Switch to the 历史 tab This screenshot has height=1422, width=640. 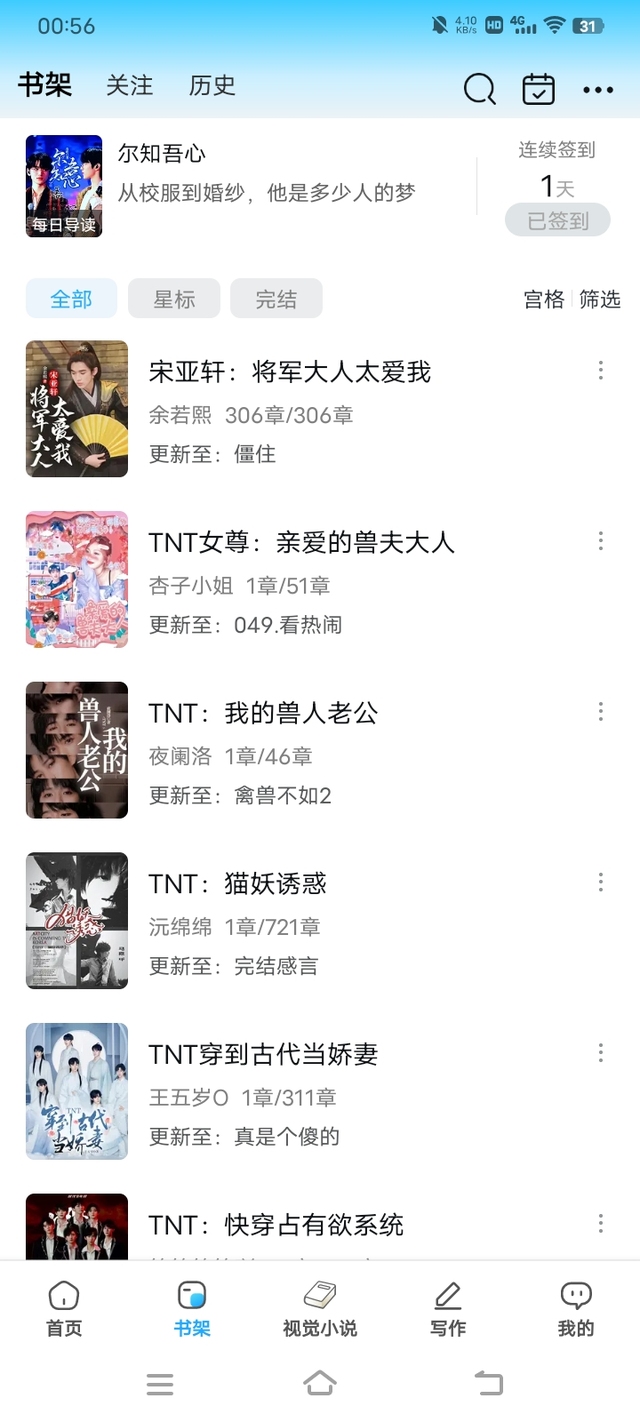pyautogui.click(x=212, y=86)
